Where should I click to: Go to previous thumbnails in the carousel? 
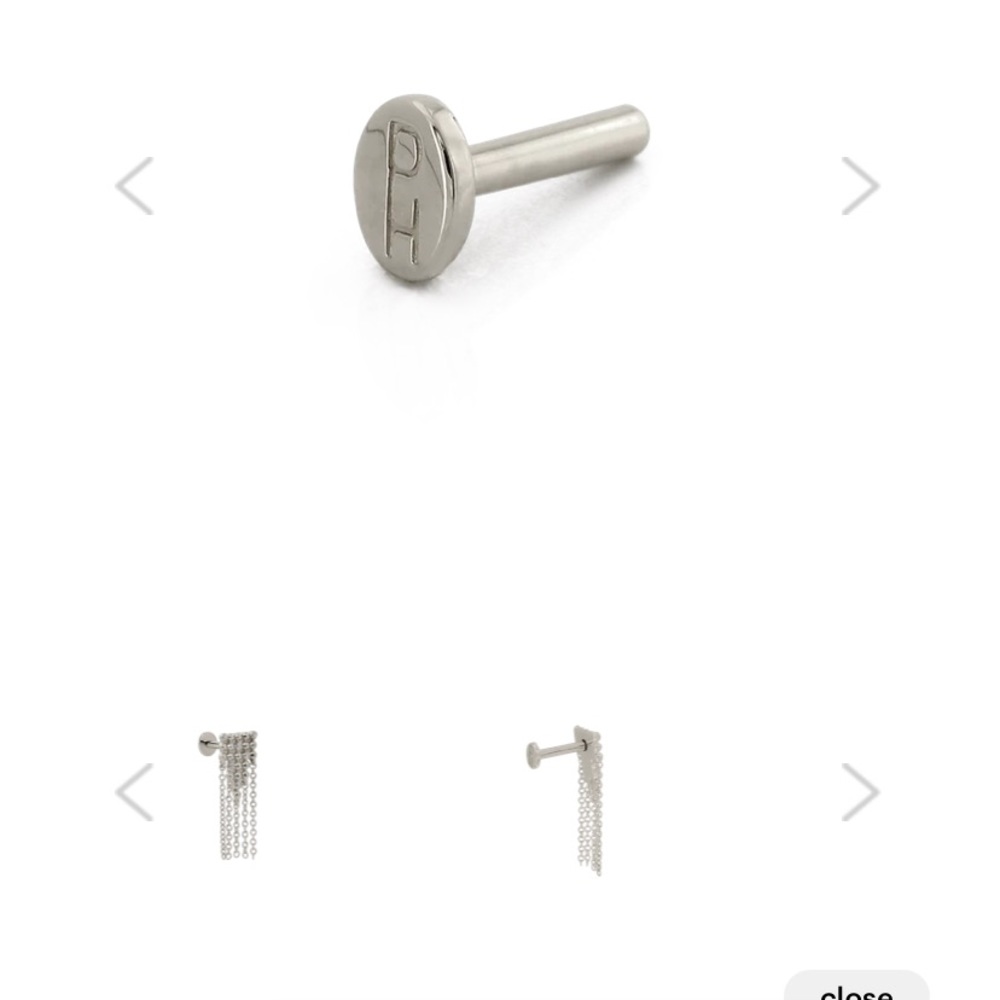coord(135,792)
